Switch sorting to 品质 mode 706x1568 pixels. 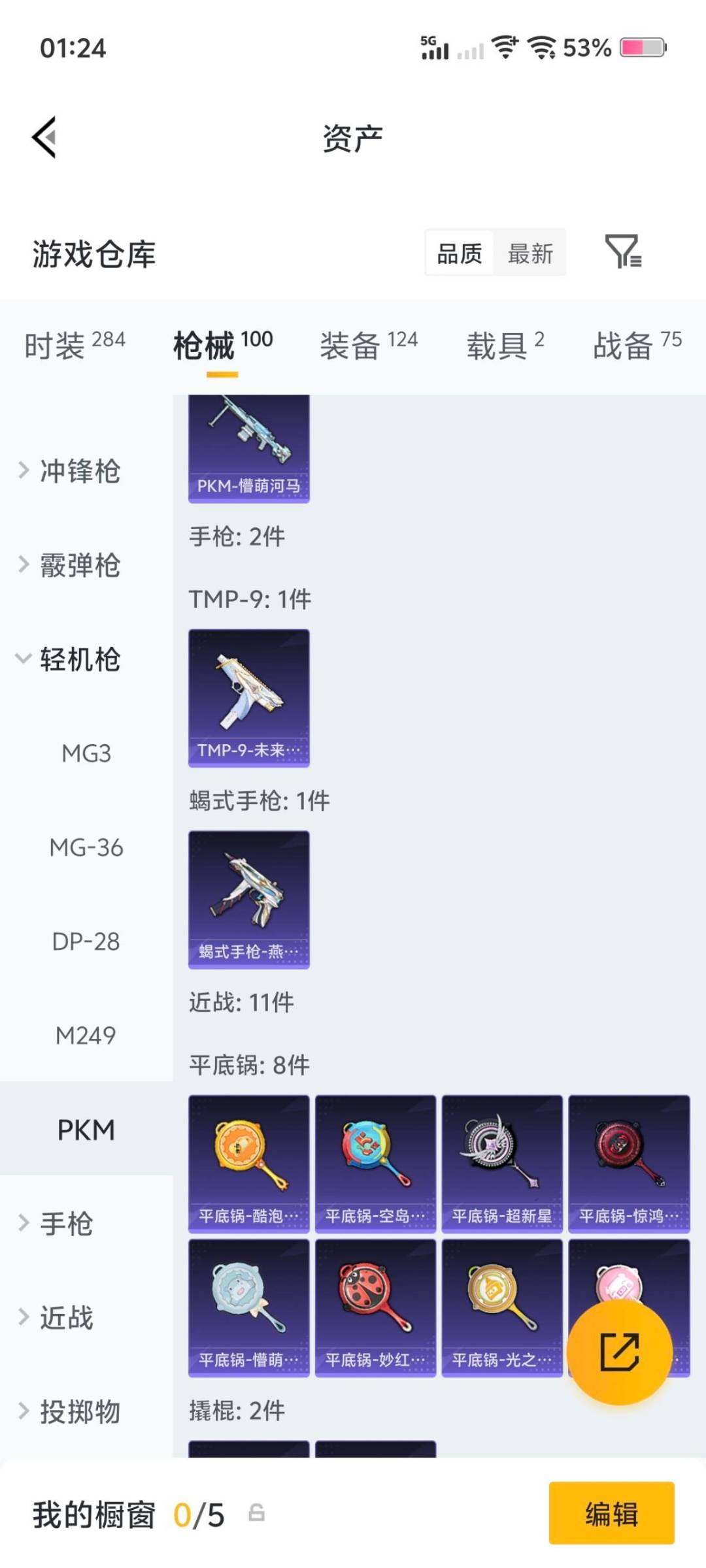tap(459, 253)
